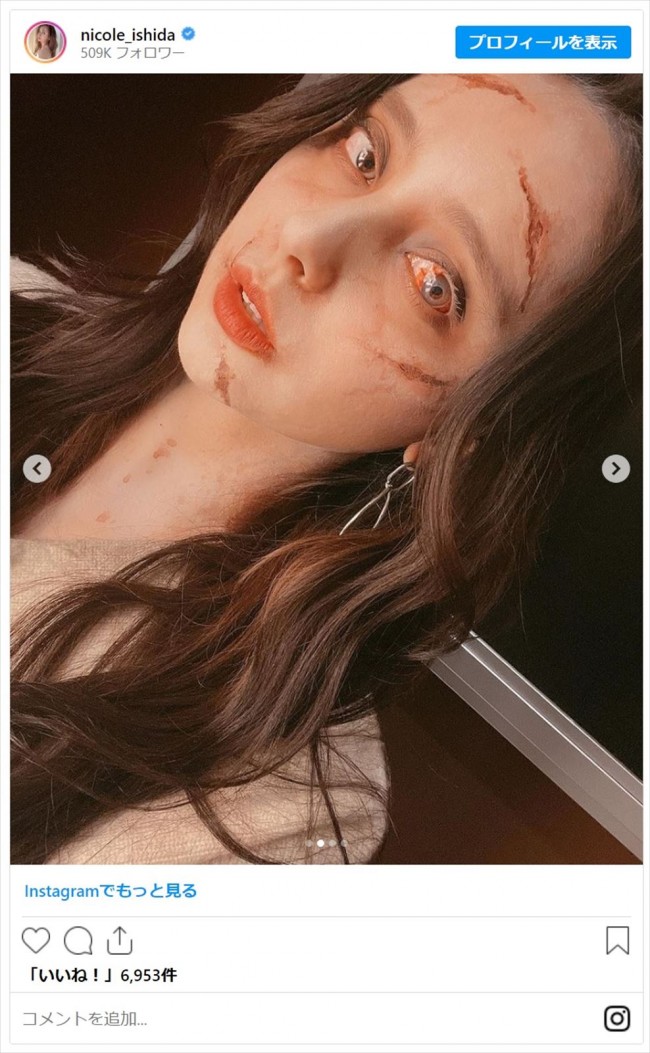Bookmark this post
650x1053 pixels.
tap(617, 940)
